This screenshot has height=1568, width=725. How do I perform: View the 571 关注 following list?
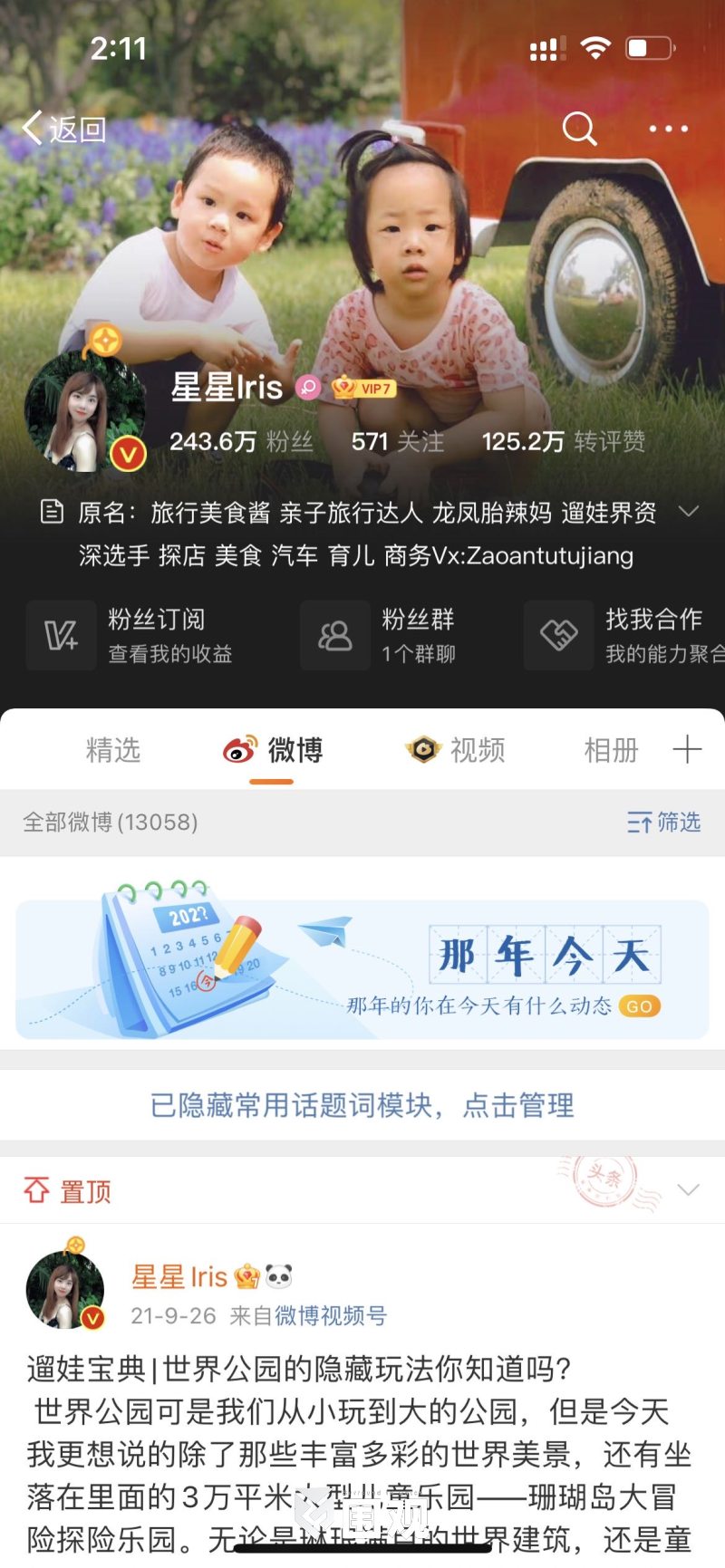pos(398,442)
